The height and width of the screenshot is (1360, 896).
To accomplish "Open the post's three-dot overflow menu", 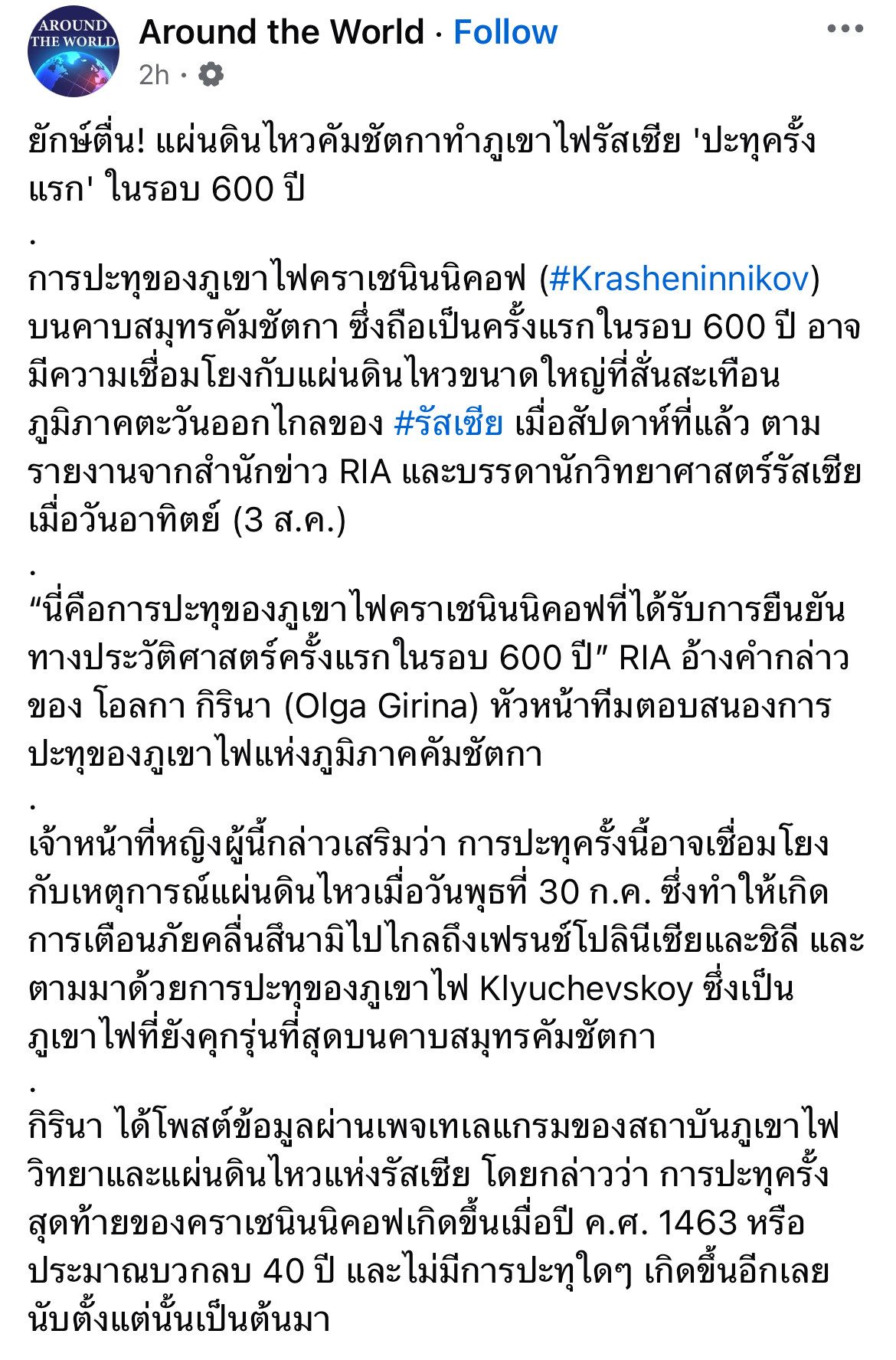I will (845, 29).
